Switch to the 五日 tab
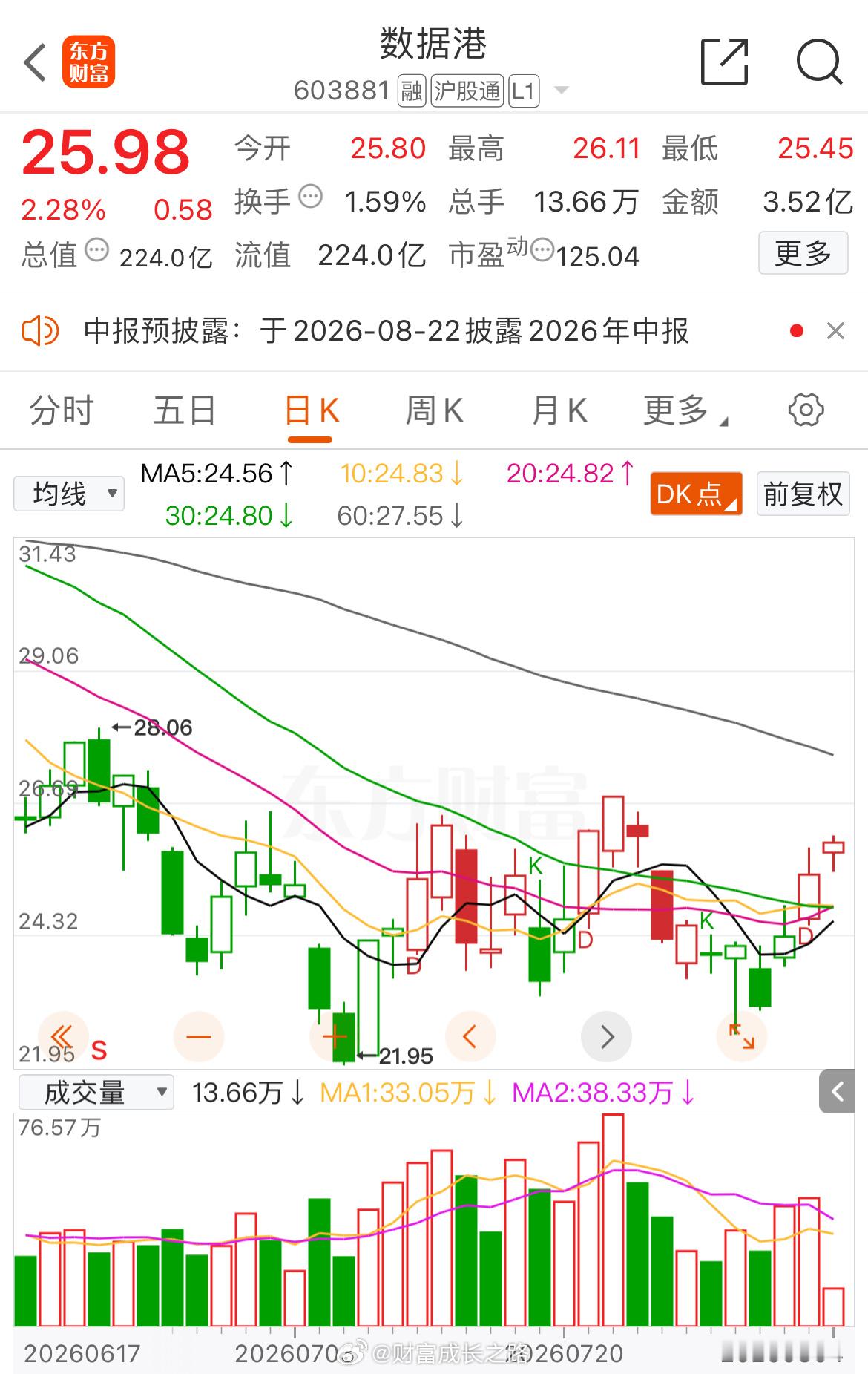868x1374 pixels. pos(185,410)
